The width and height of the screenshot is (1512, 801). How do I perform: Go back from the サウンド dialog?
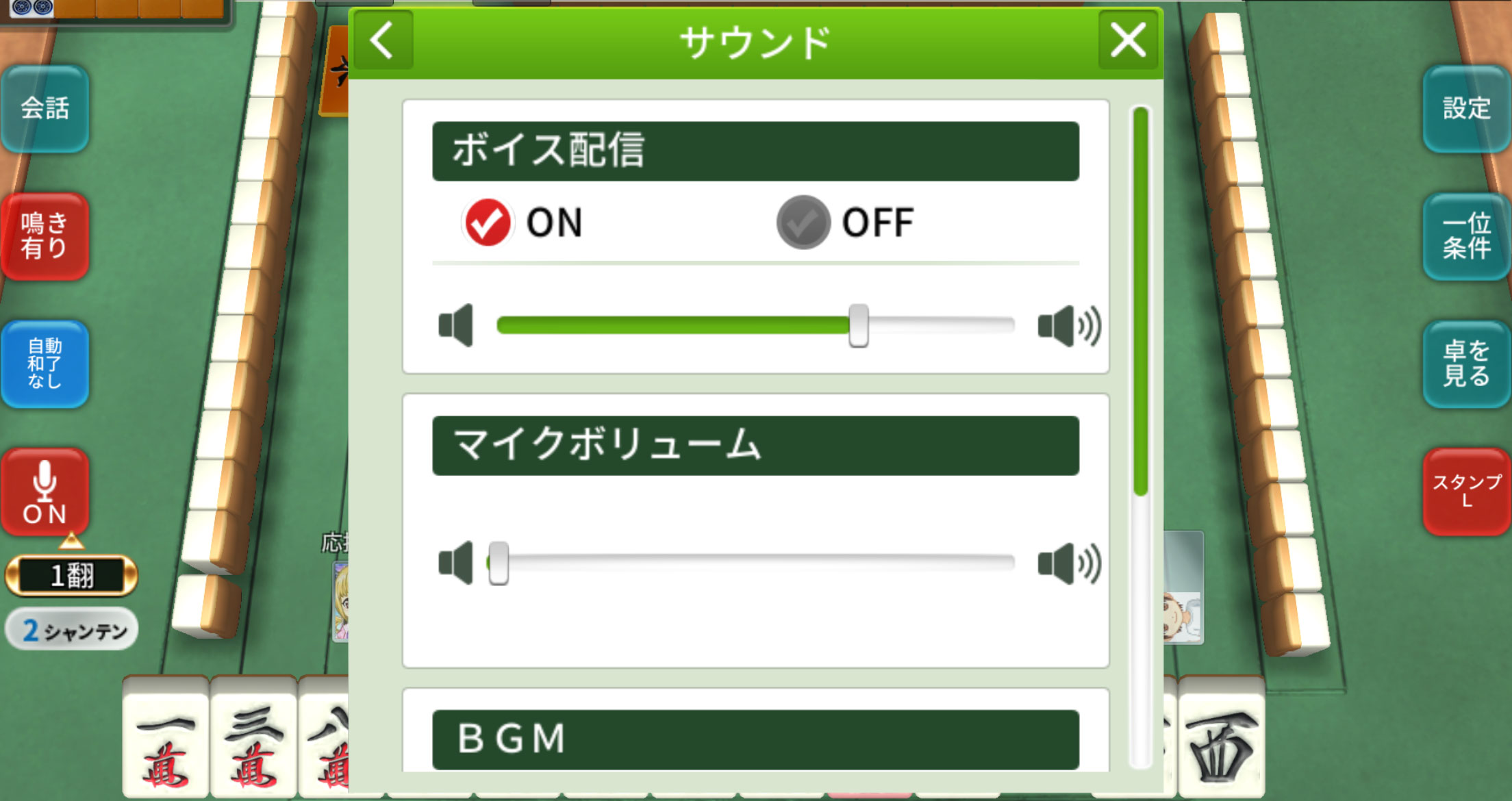[383, 40]
